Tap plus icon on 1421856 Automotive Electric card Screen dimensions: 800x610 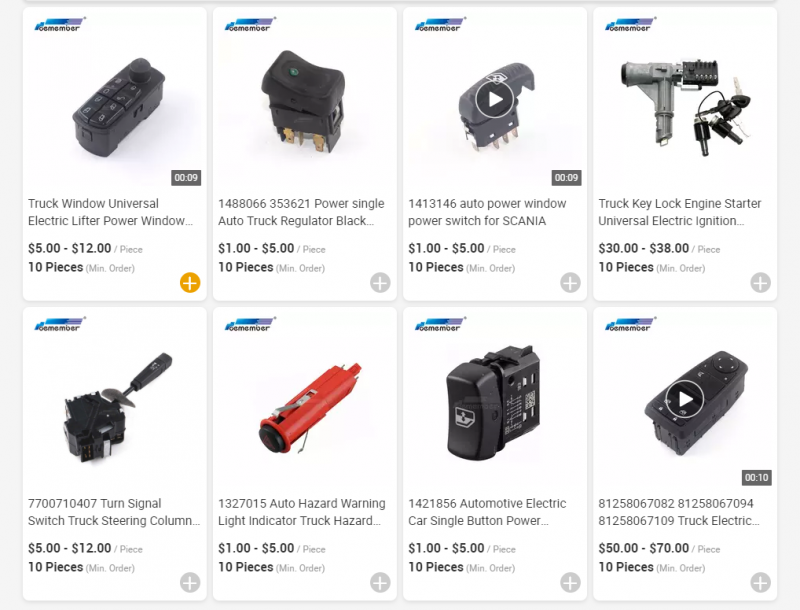pyautogui.click(x=570, y=582)
